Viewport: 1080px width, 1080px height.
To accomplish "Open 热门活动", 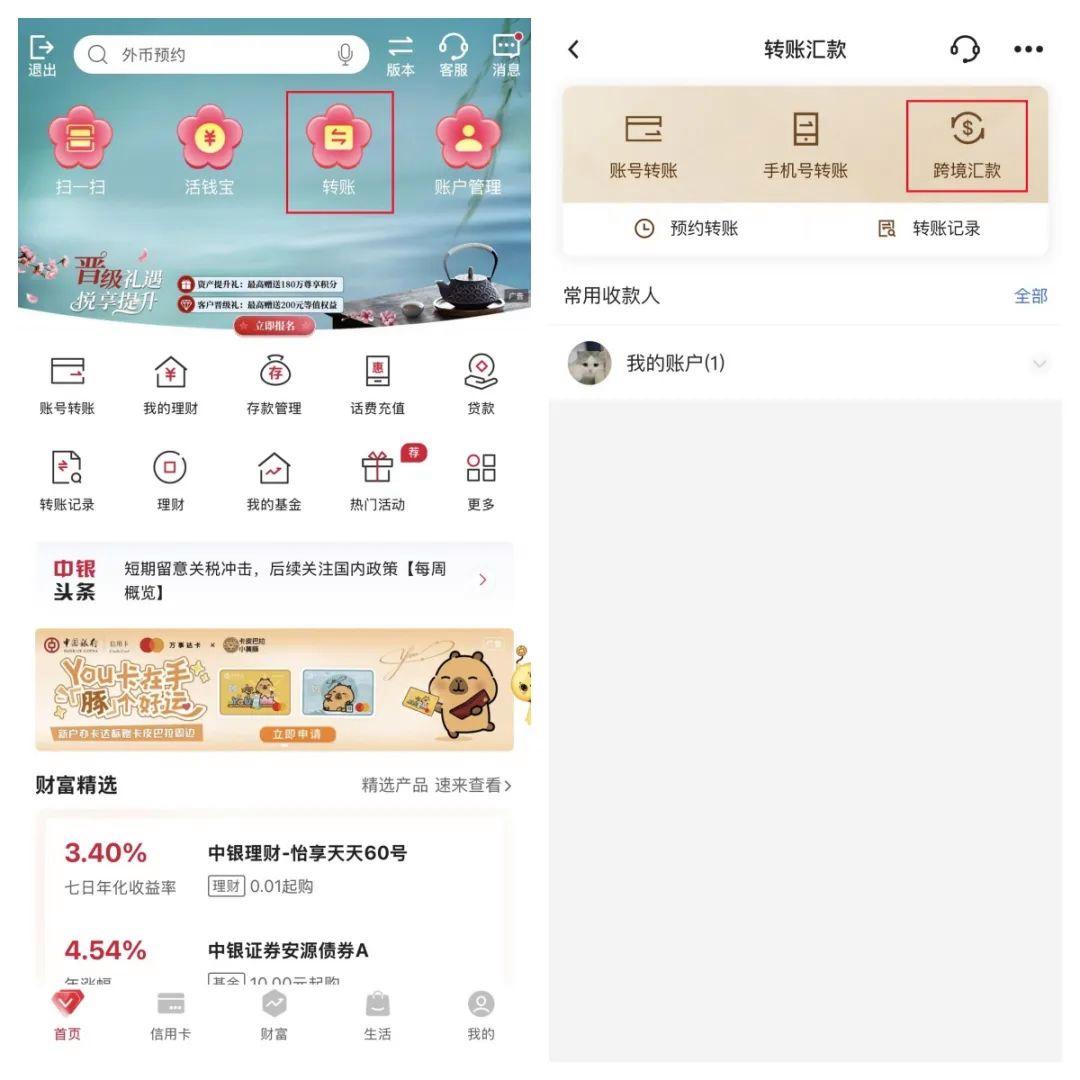I will click(x=377, y=481).
